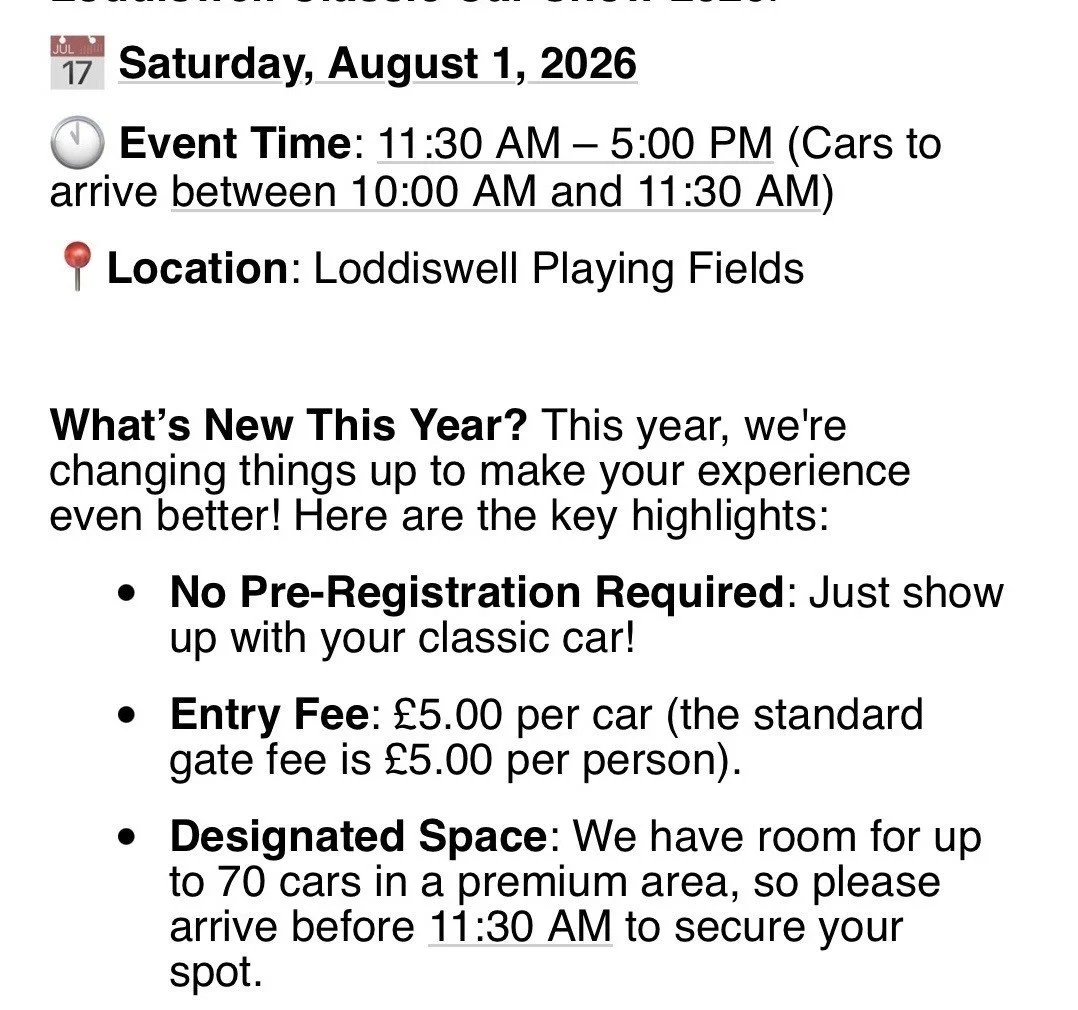1078x1010 pixels.
Task: Select the between 10:00 AM and 11:30 AM link
Action: (496, 191)
